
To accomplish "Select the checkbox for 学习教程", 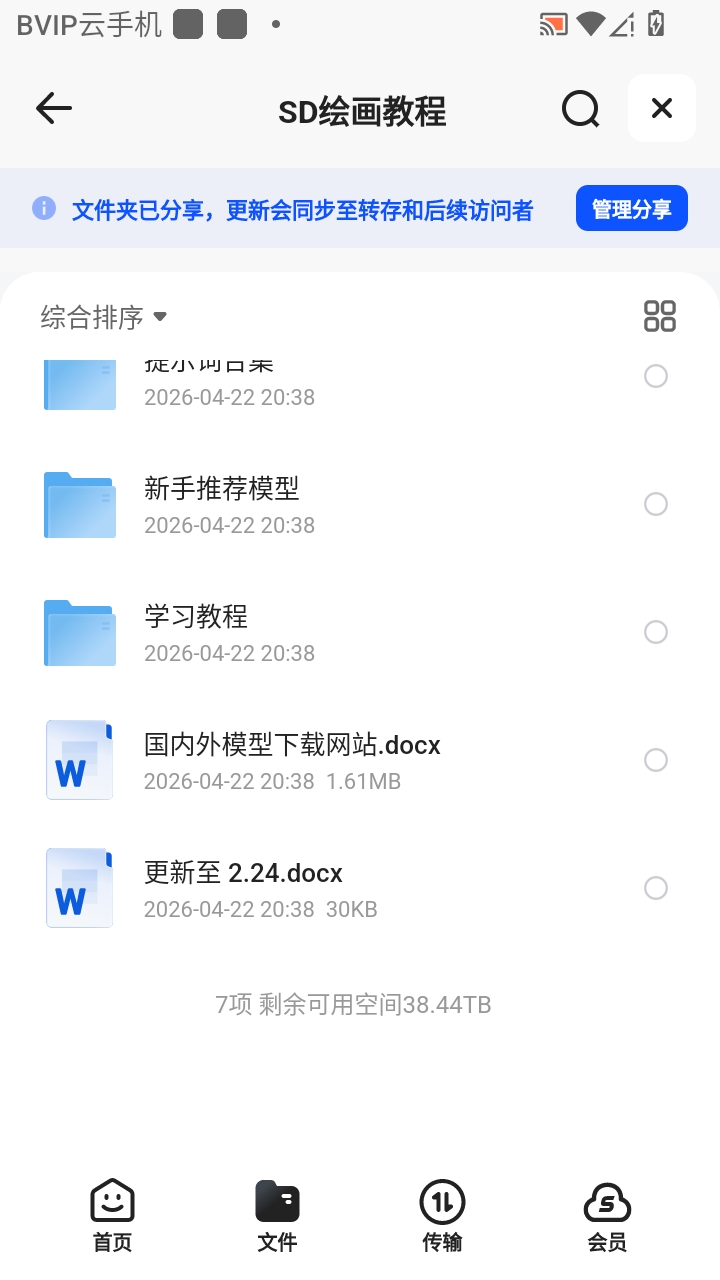I will point(656,632).
